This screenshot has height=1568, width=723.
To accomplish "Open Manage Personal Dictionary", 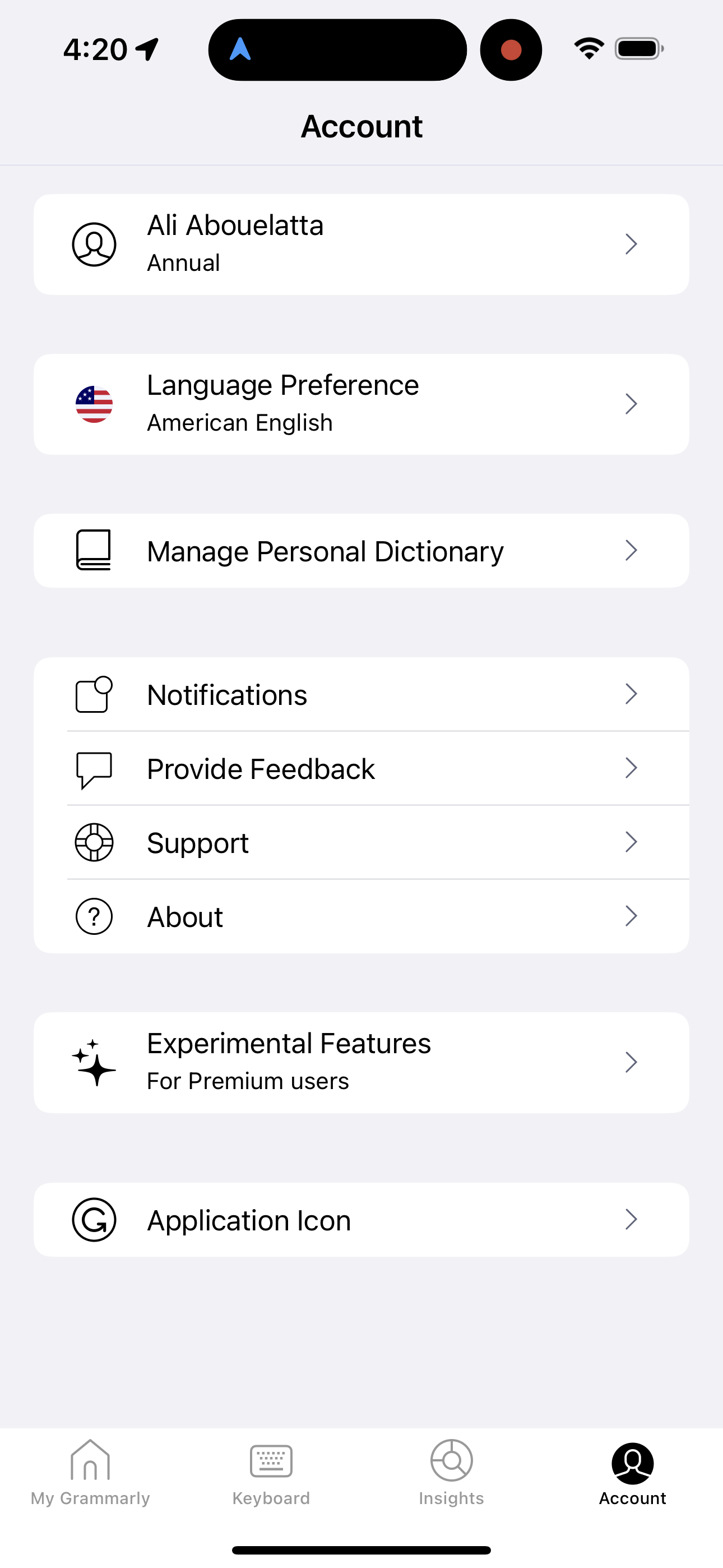I will click(361, 550).
